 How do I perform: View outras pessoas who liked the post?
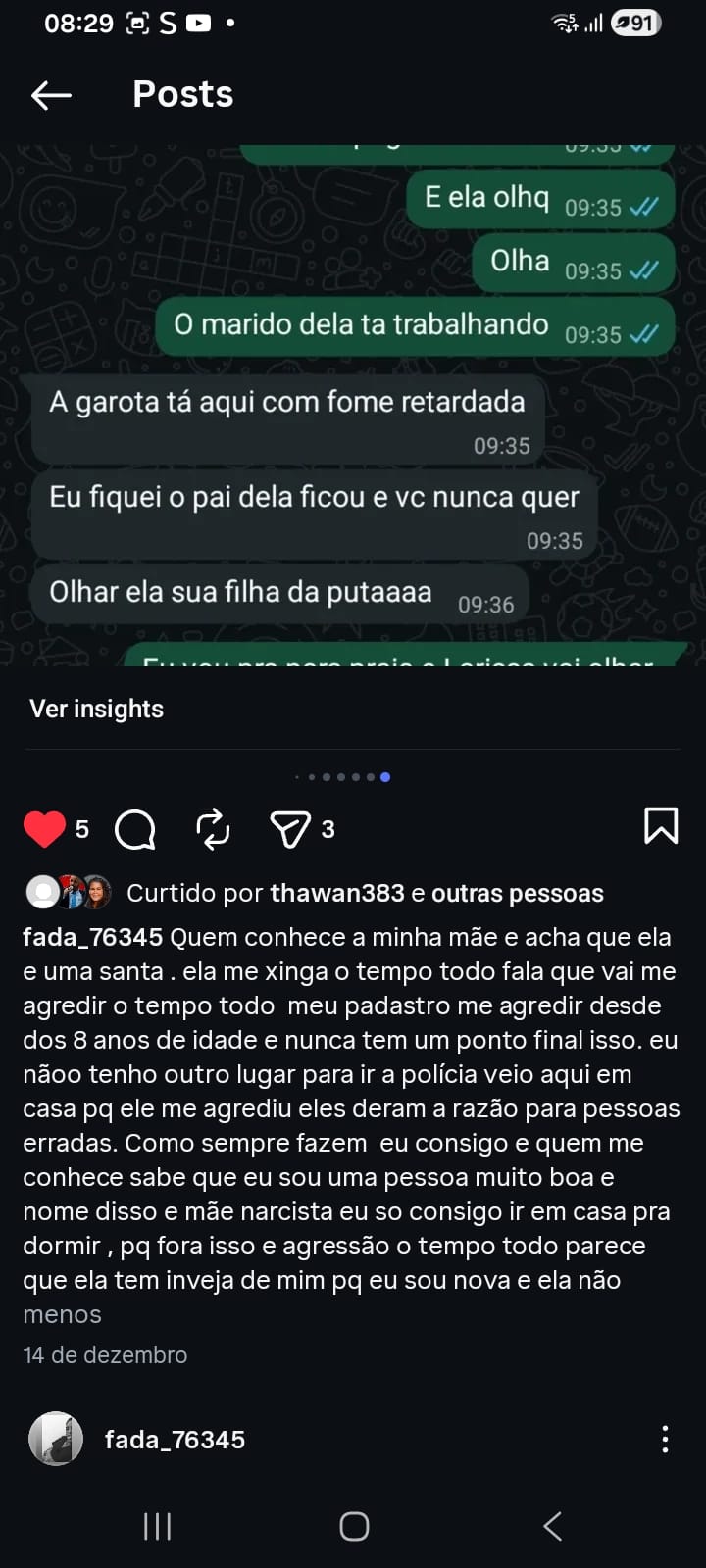tap(517, 893)
